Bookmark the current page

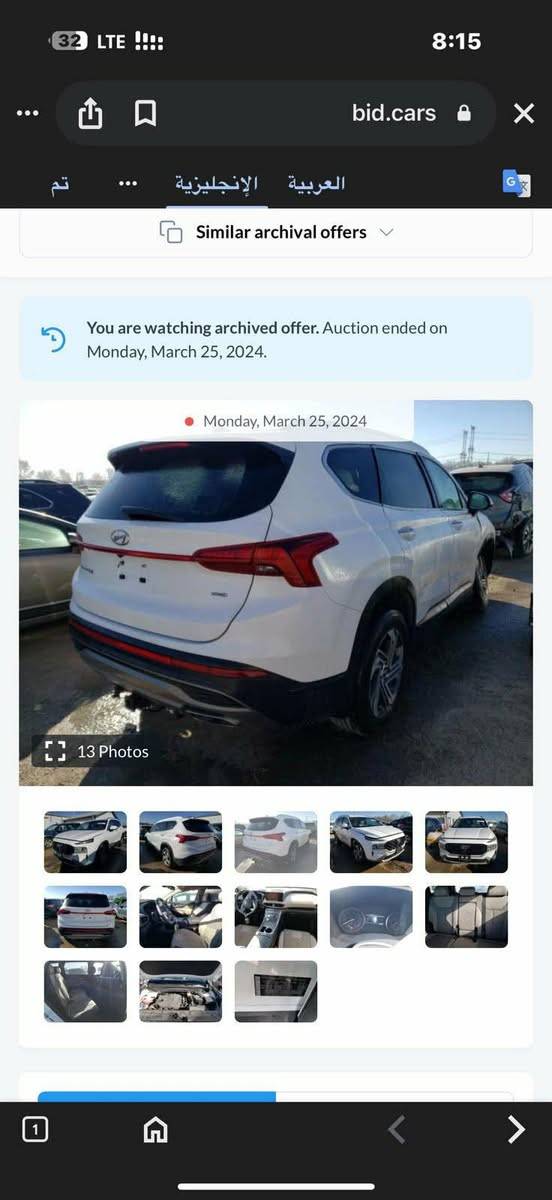[x=145, y=114]
